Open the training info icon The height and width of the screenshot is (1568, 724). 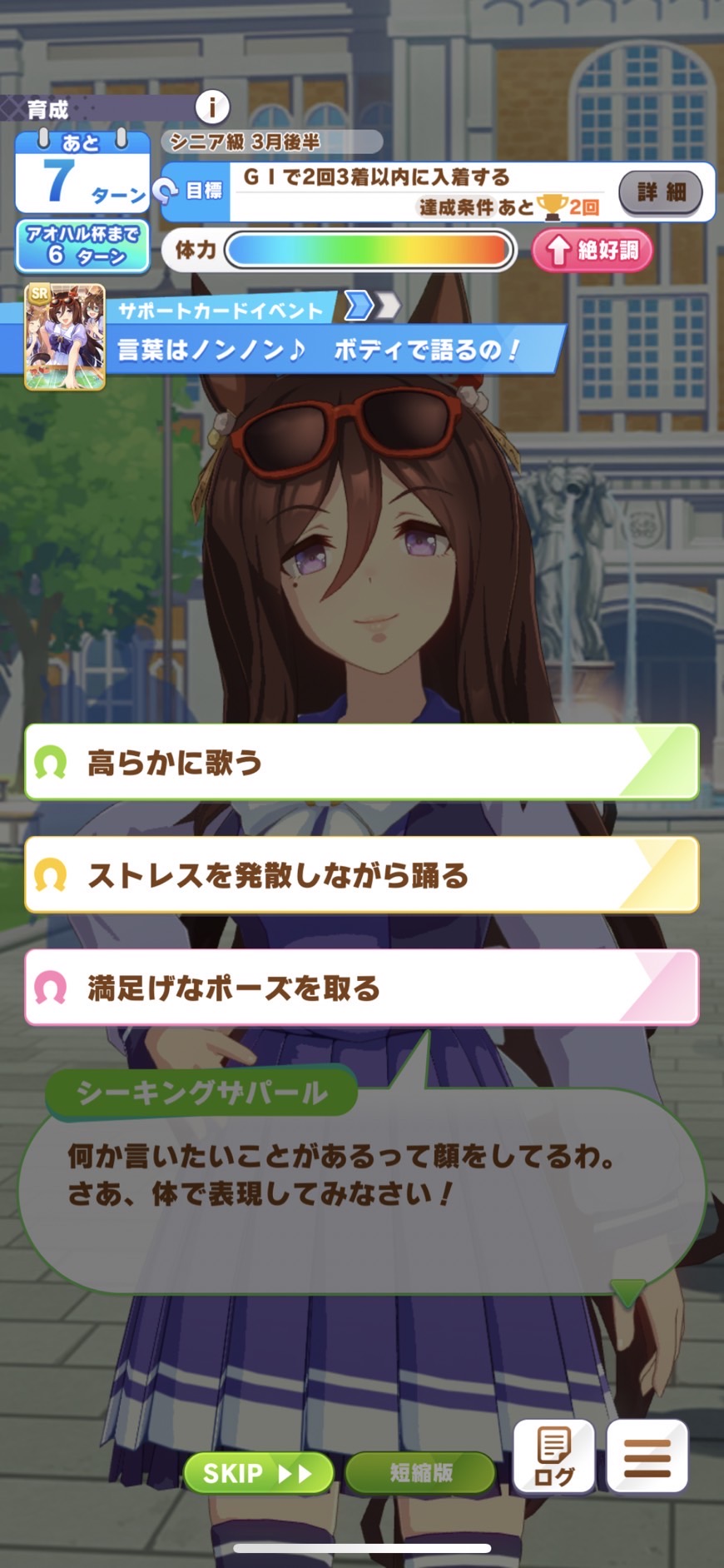click(x=212, y=107)
